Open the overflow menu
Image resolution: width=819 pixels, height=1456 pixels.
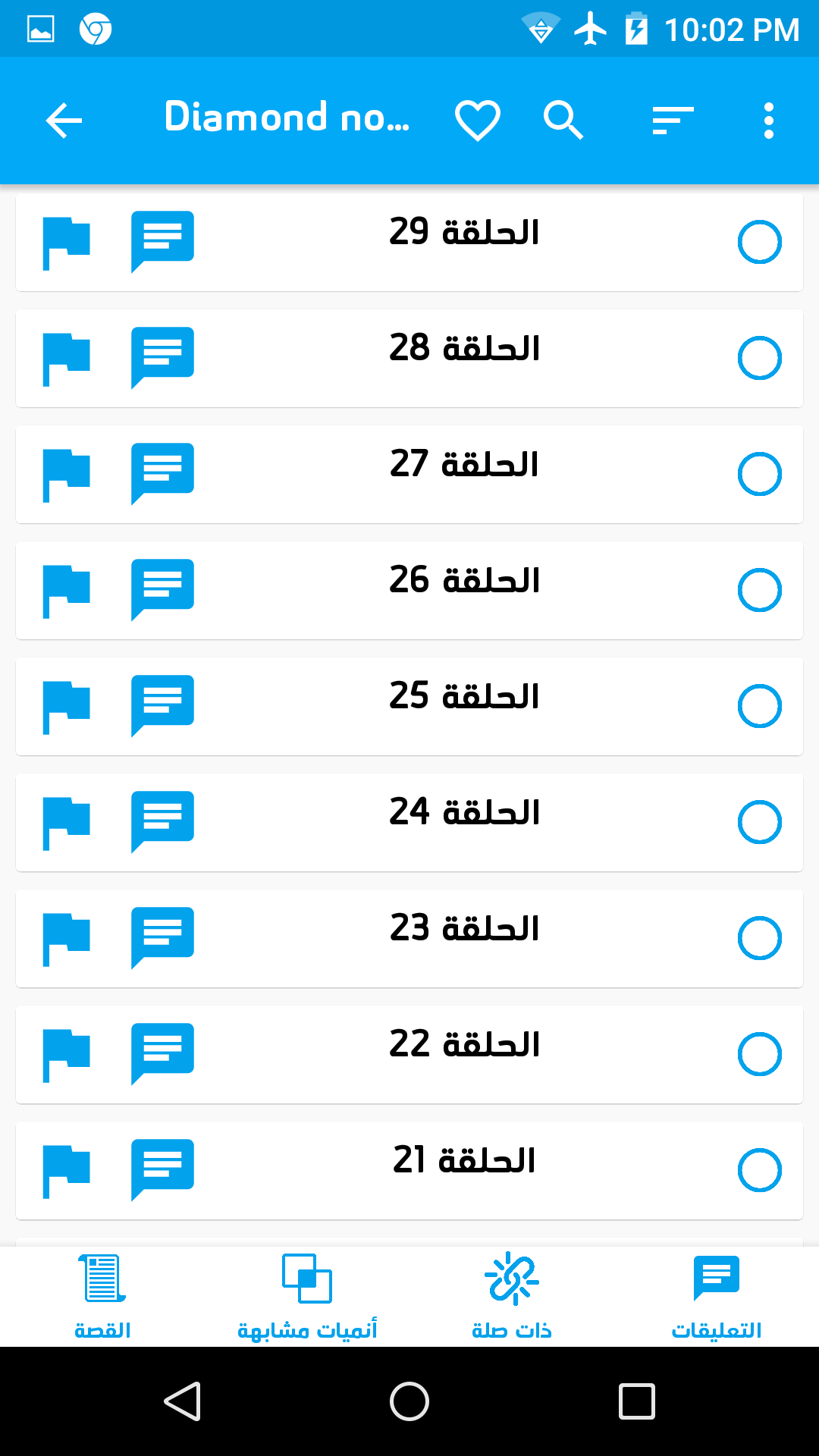click(768, 121)
